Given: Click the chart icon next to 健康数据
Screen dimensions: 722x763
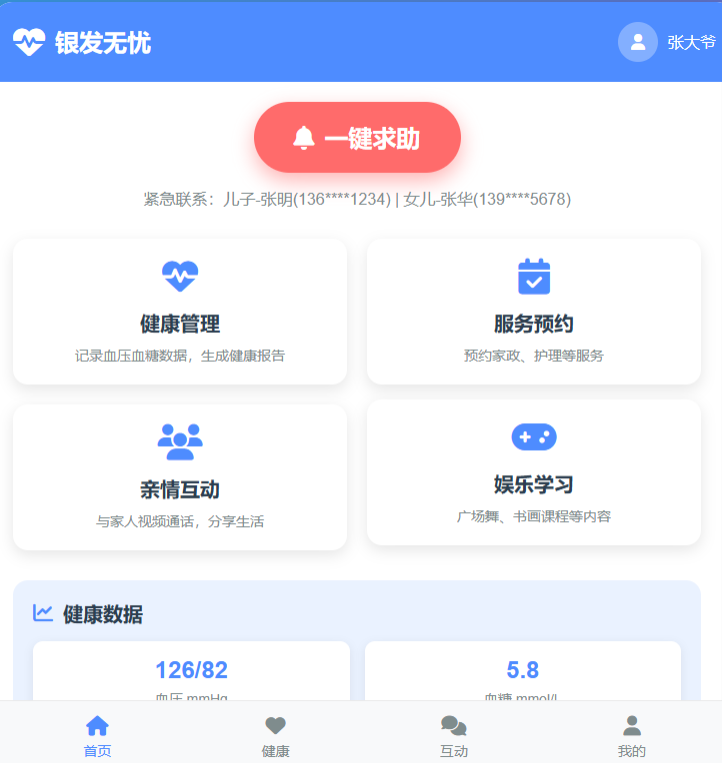Looking at the screenshot, I should 42,611.
